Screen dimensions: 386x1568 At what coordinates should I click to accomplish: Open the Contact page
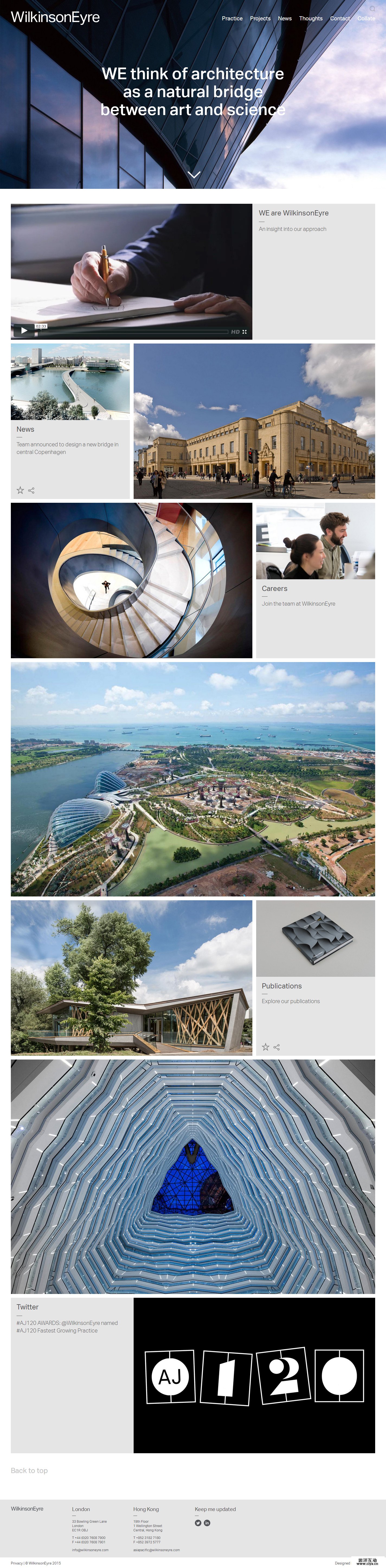(340, 18)
